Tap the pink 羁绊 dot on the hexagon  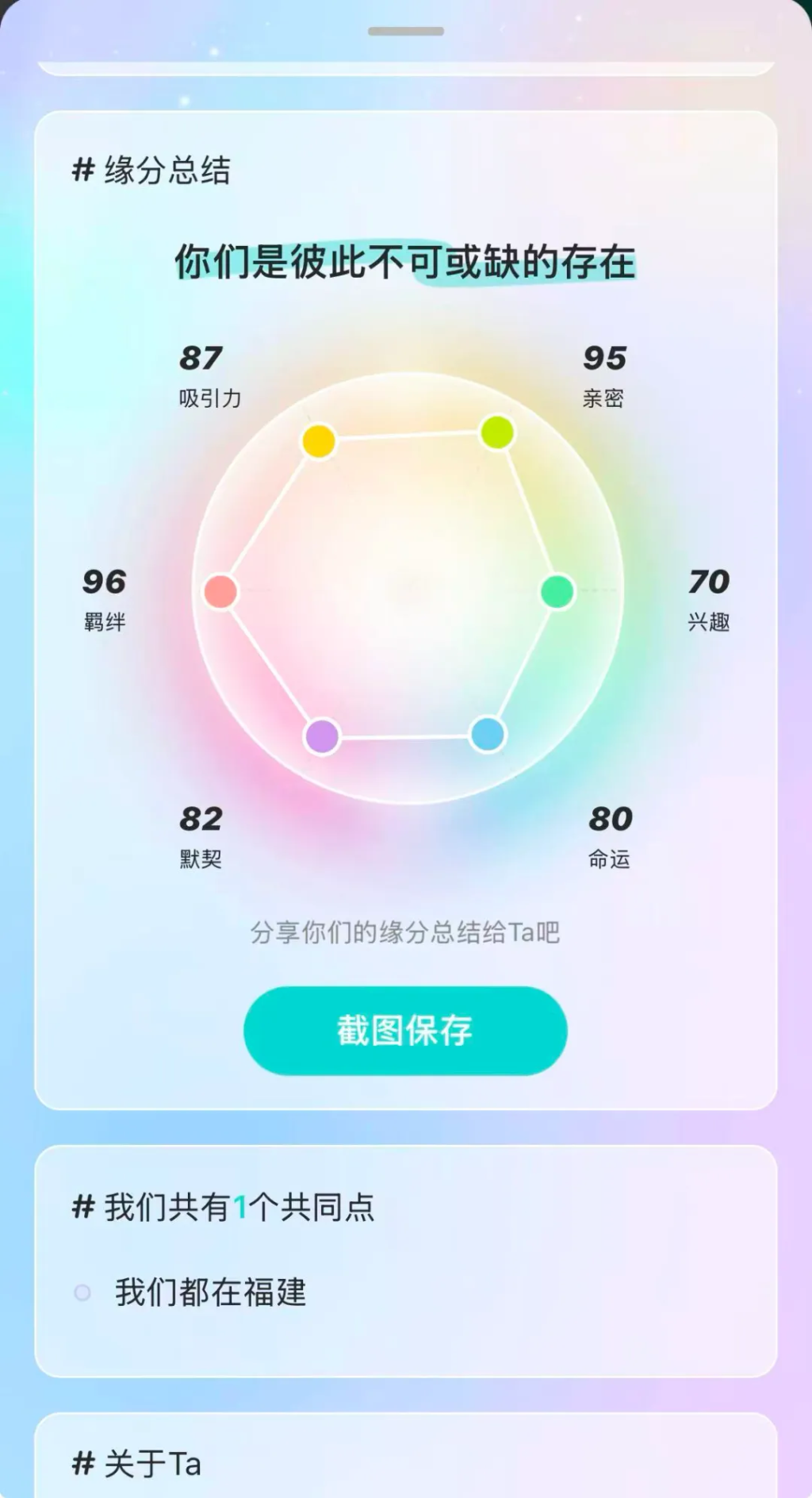(220, 591)
